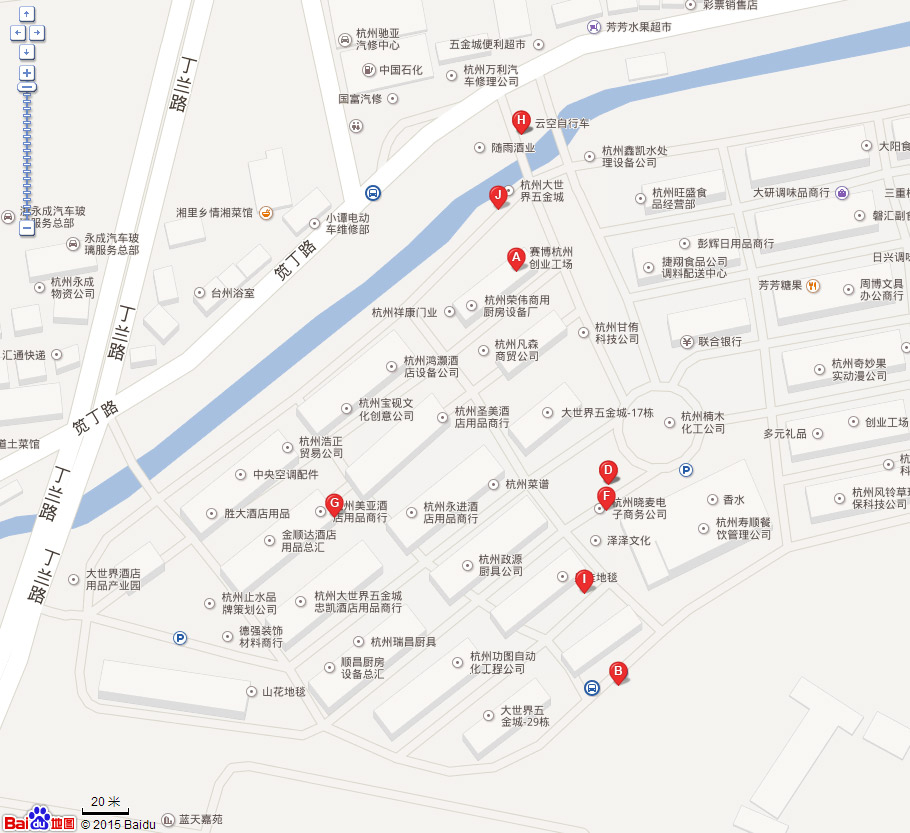Tap the zoom level slider track
The image size is (910, 833).
[x=27, y=150]
